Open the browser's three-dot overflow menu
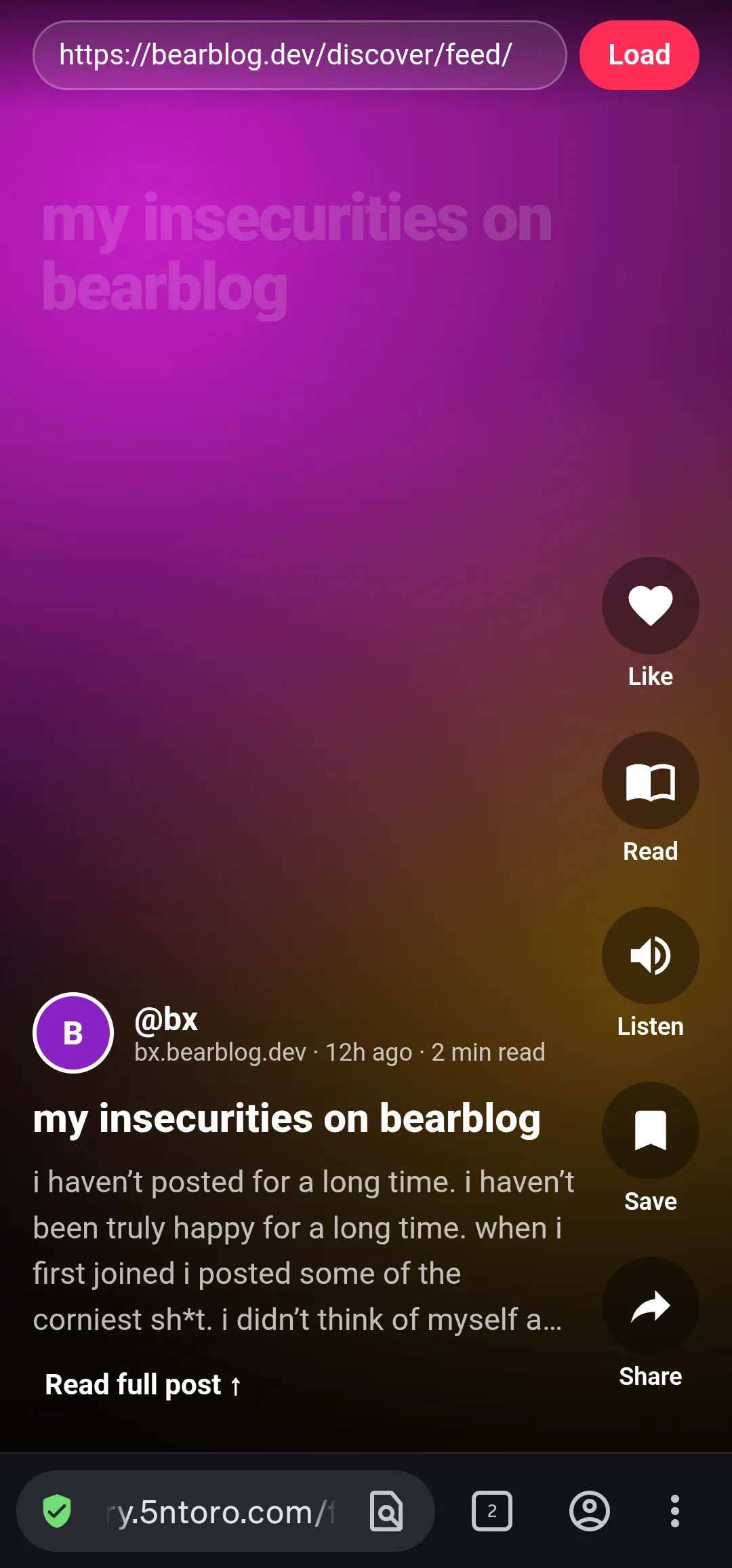 click(x=674, y=1511)
